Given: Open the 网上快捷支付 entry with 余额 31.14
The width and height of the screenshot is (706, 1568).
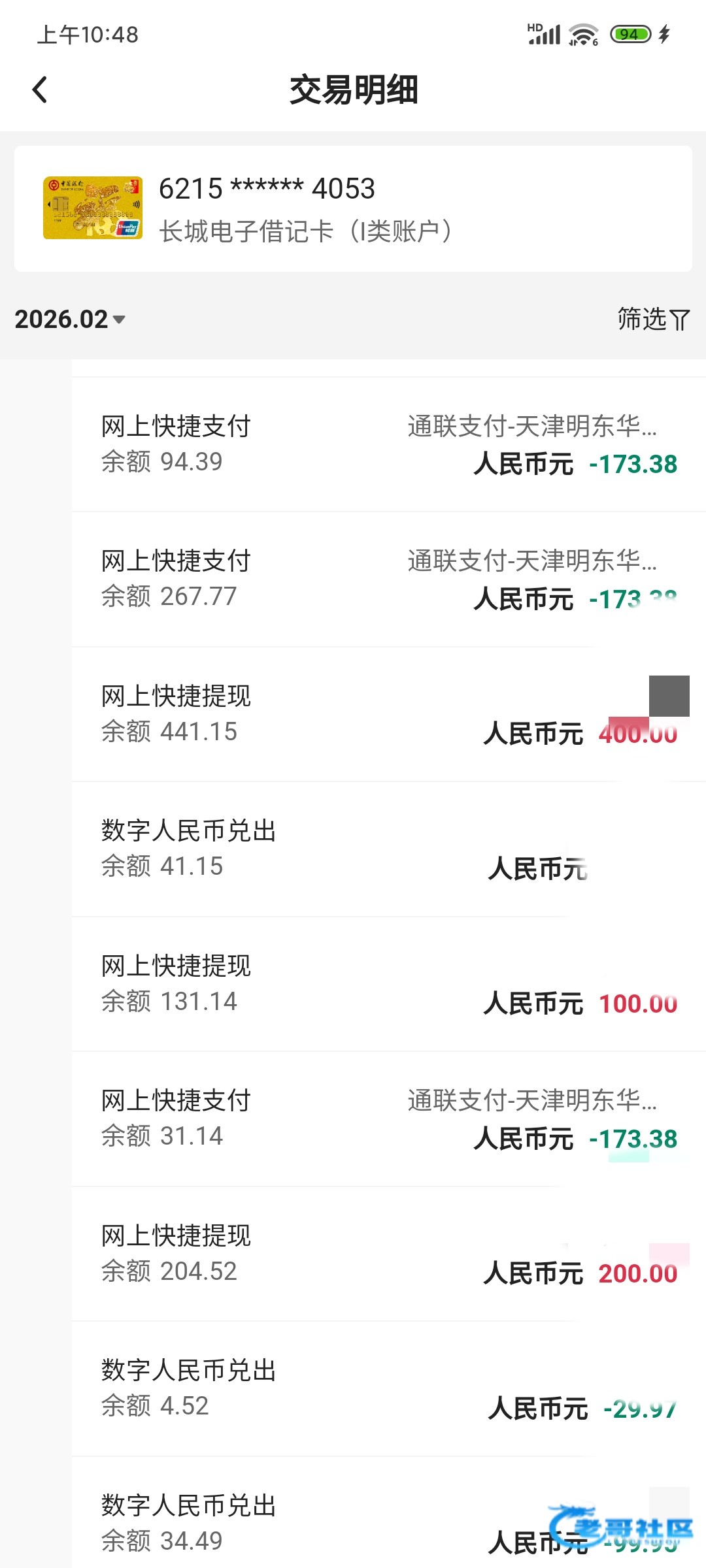Looking at the screenshot, I should pos(388,1119).
